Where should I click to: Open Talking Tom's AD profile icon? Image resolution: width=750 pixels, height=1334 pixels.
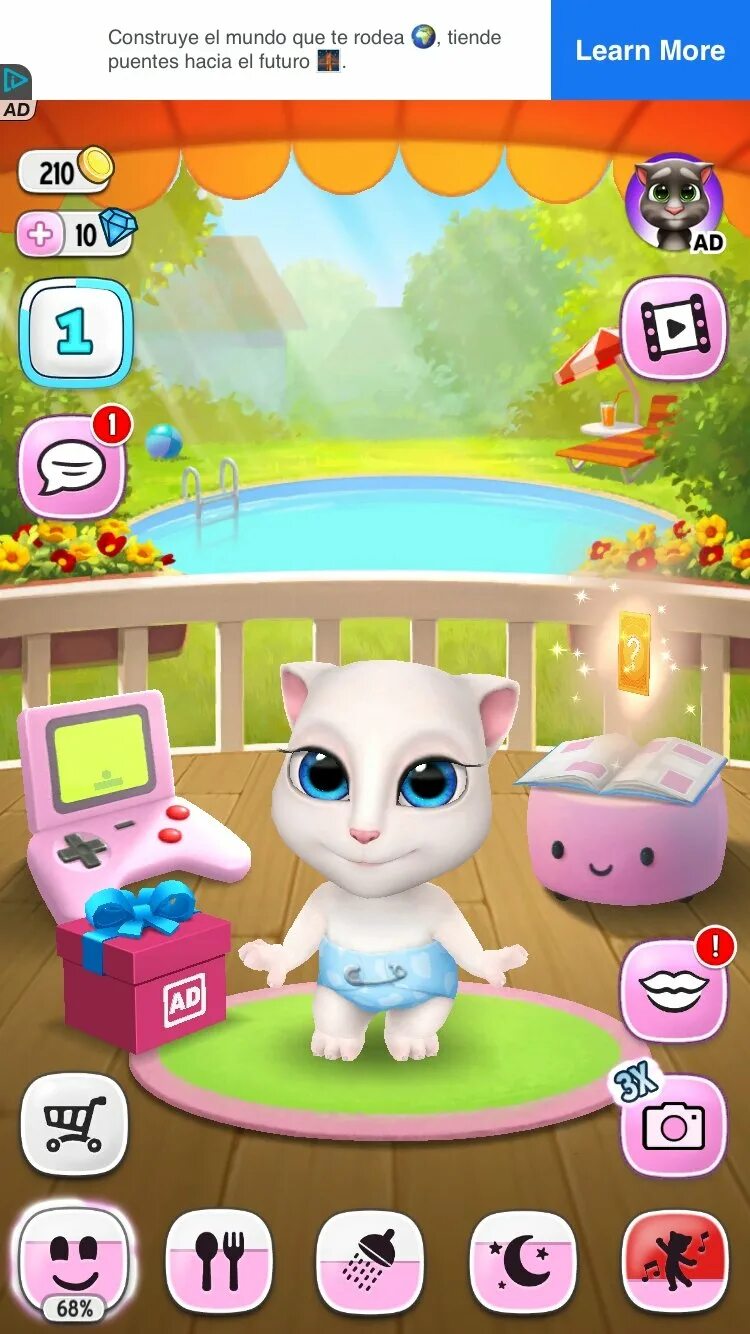(x=675, y=203)
